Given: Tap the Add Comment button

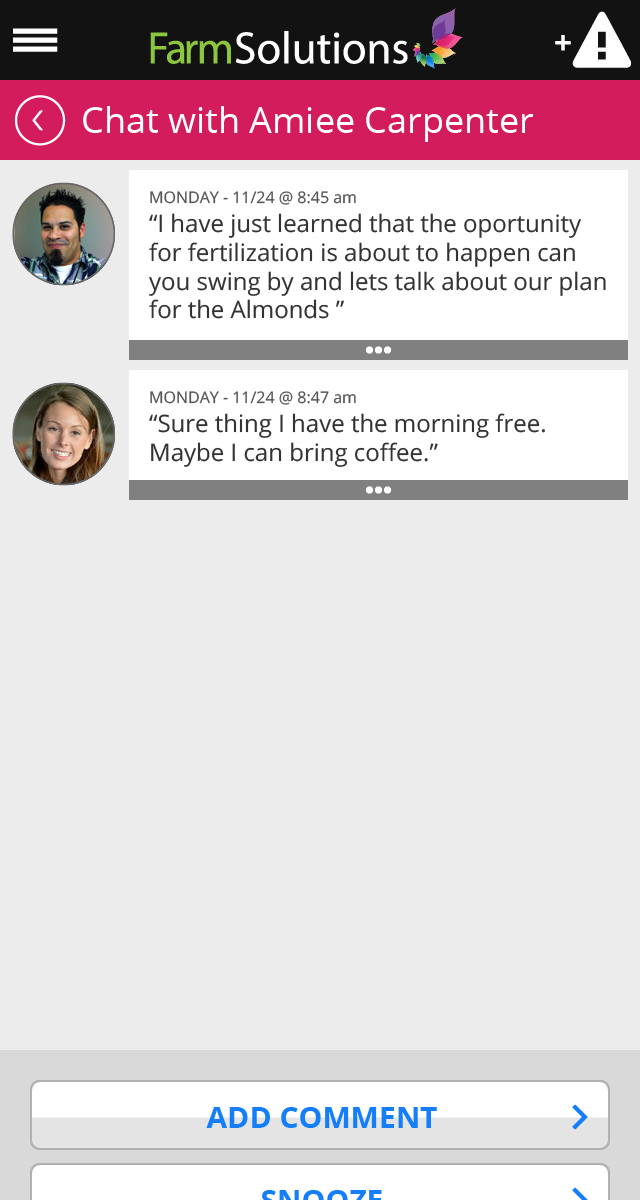Looking at the screenshot, I should (320, 1116).
